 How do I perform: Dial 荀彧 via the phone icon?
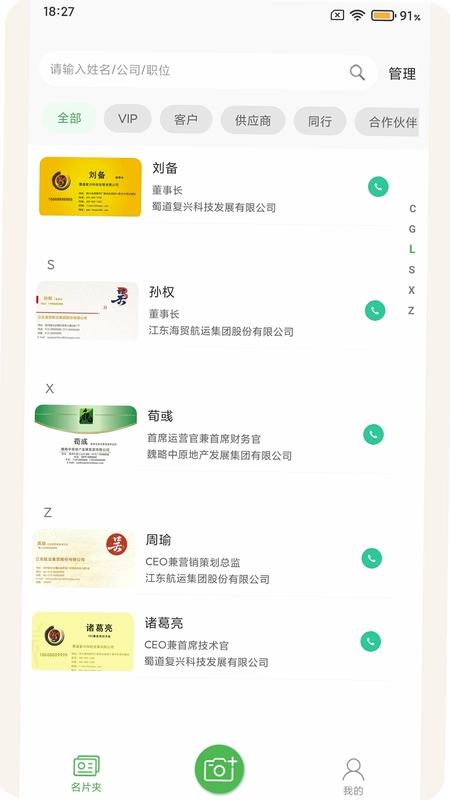click(373, 434)
